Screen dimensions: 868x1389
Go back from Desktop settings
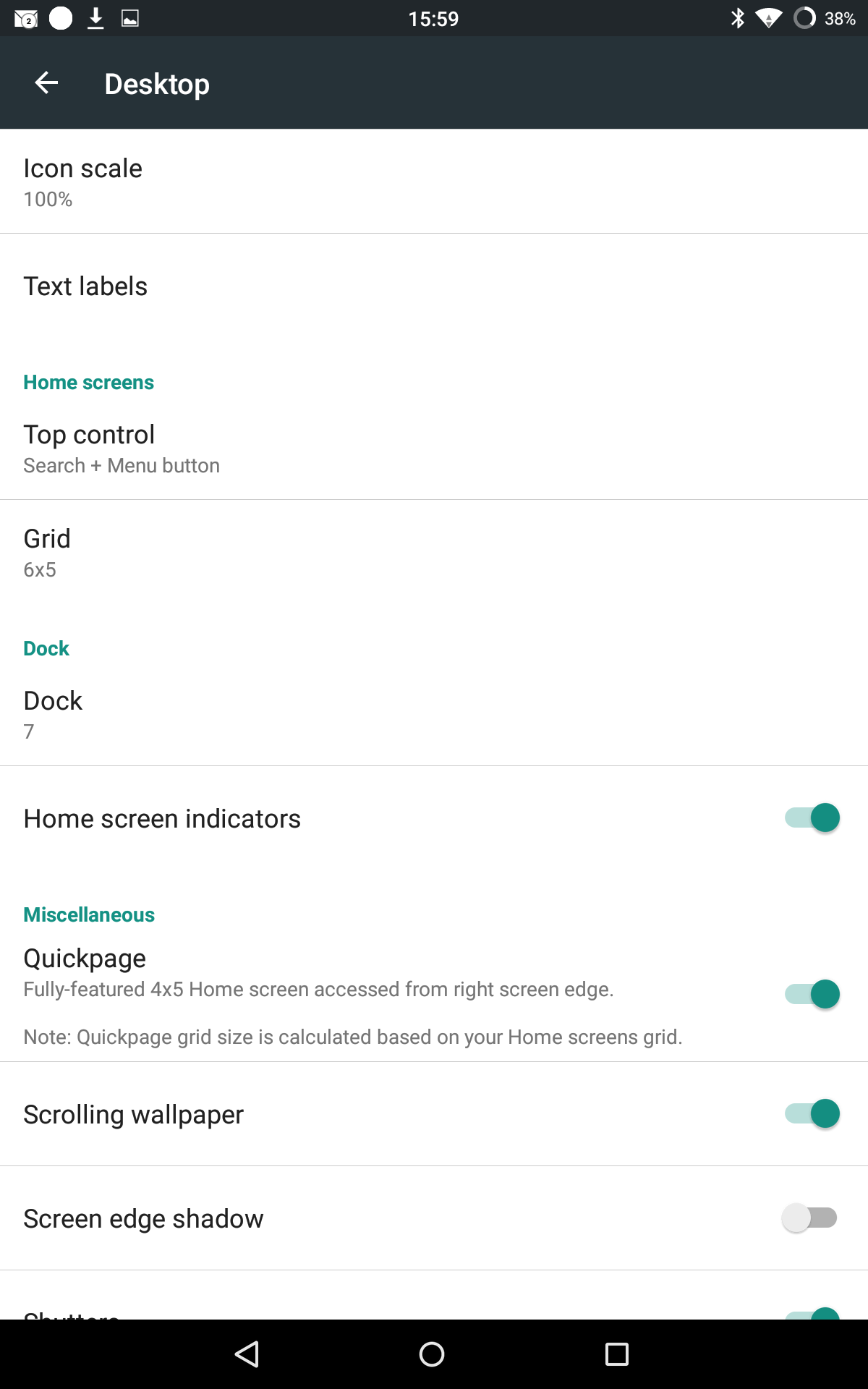click(x=47, y=83)
